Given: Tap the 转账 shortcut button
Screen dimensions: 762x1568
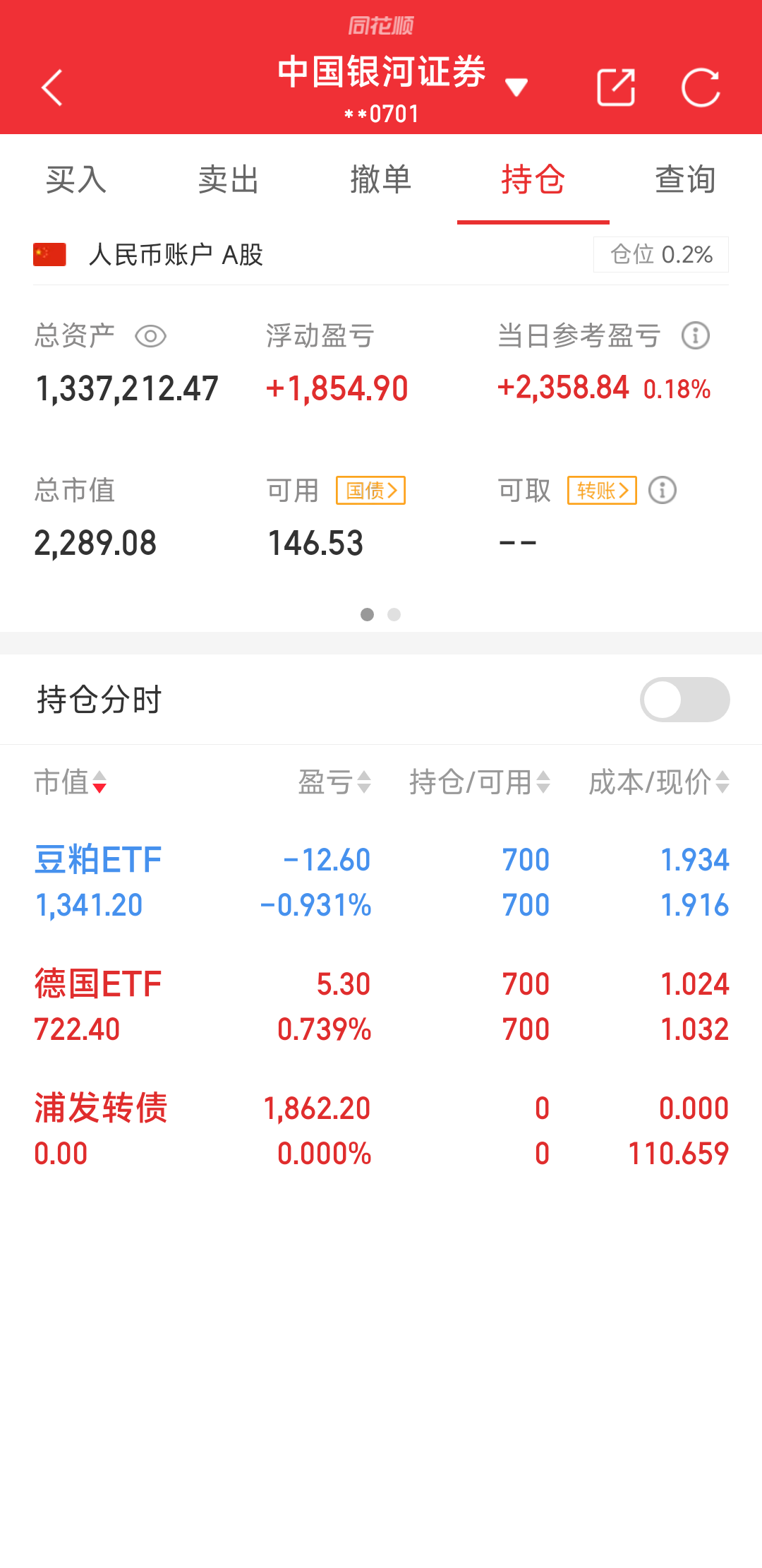Looking at the screenshot, I should click(602, 490).
